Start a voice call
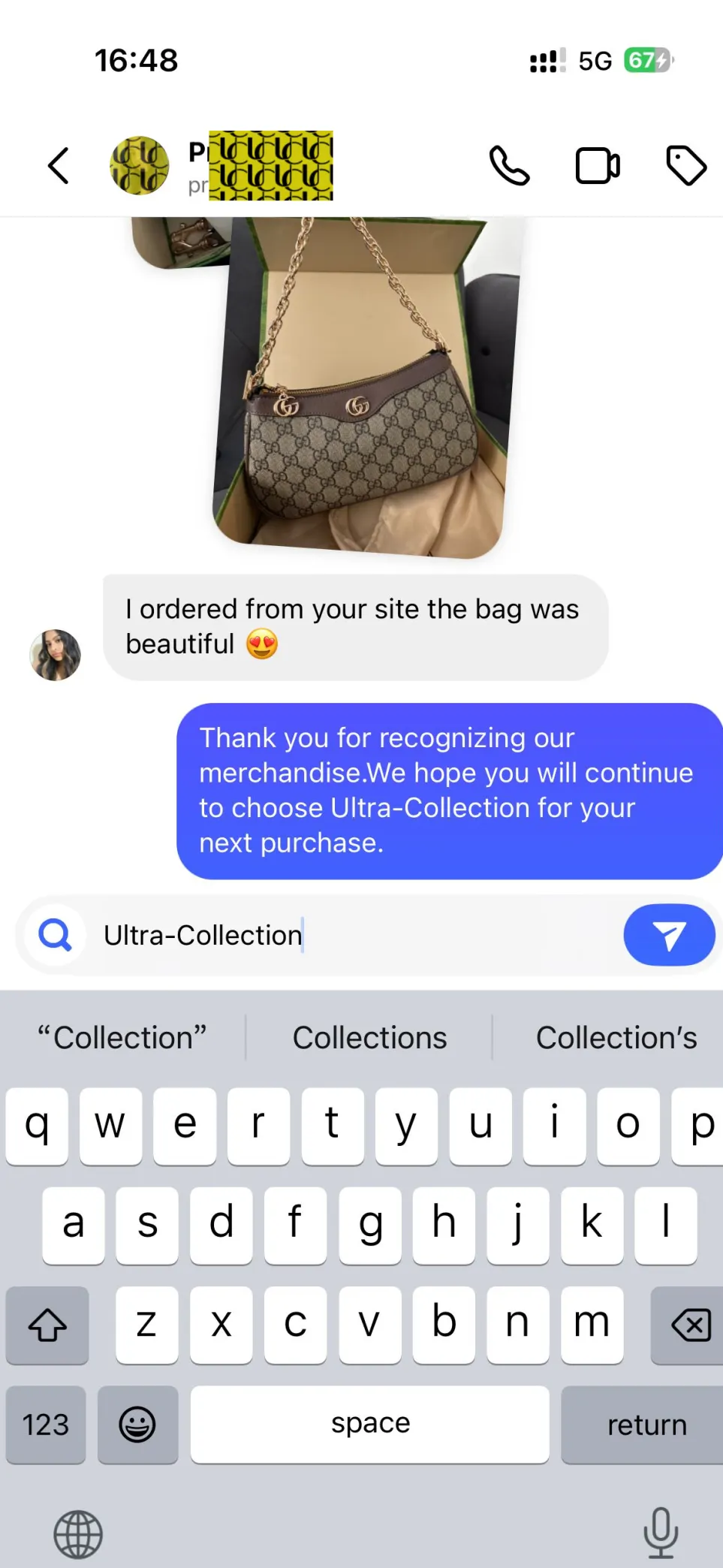Viewport: 723px width, 1568px height. (510, 166)
